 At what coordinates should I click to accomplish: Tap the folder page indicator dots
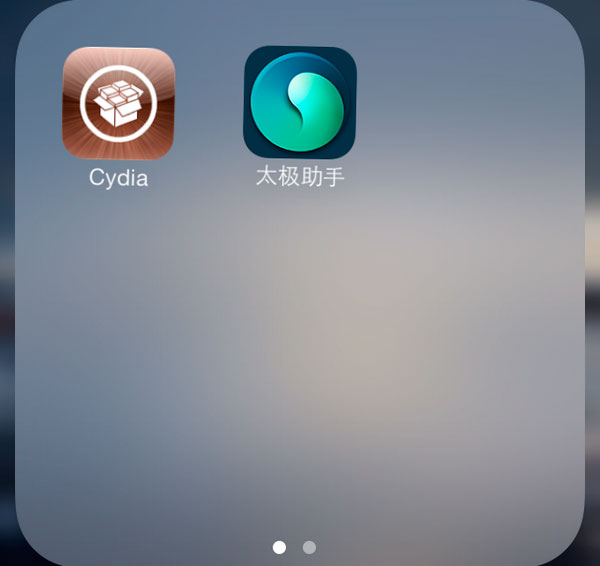[x=295, y=547]
